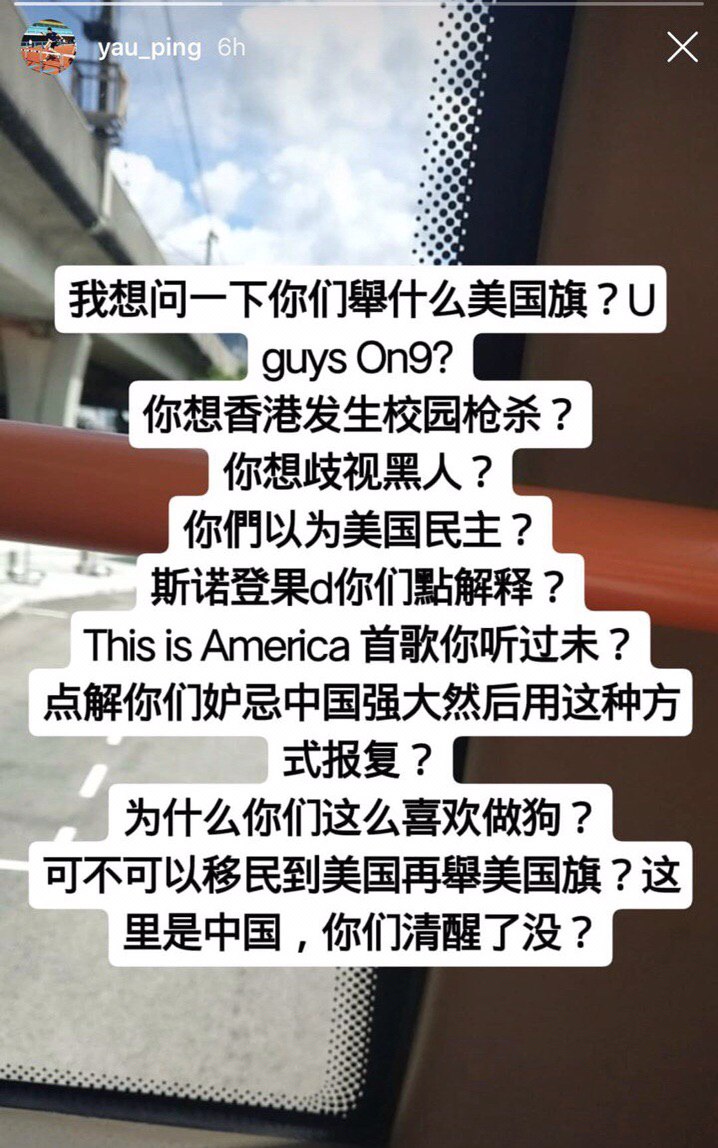
Task: Close the story viewer
Action: click(x=682, y=47)
